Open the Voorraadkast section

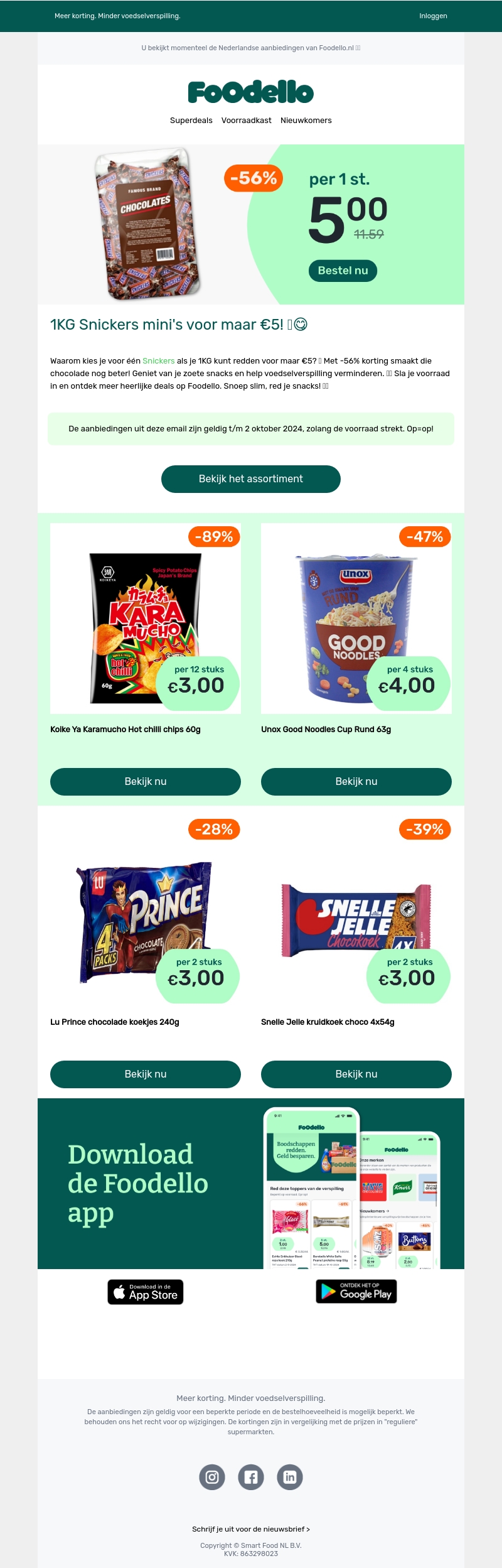tap(246, 121)
